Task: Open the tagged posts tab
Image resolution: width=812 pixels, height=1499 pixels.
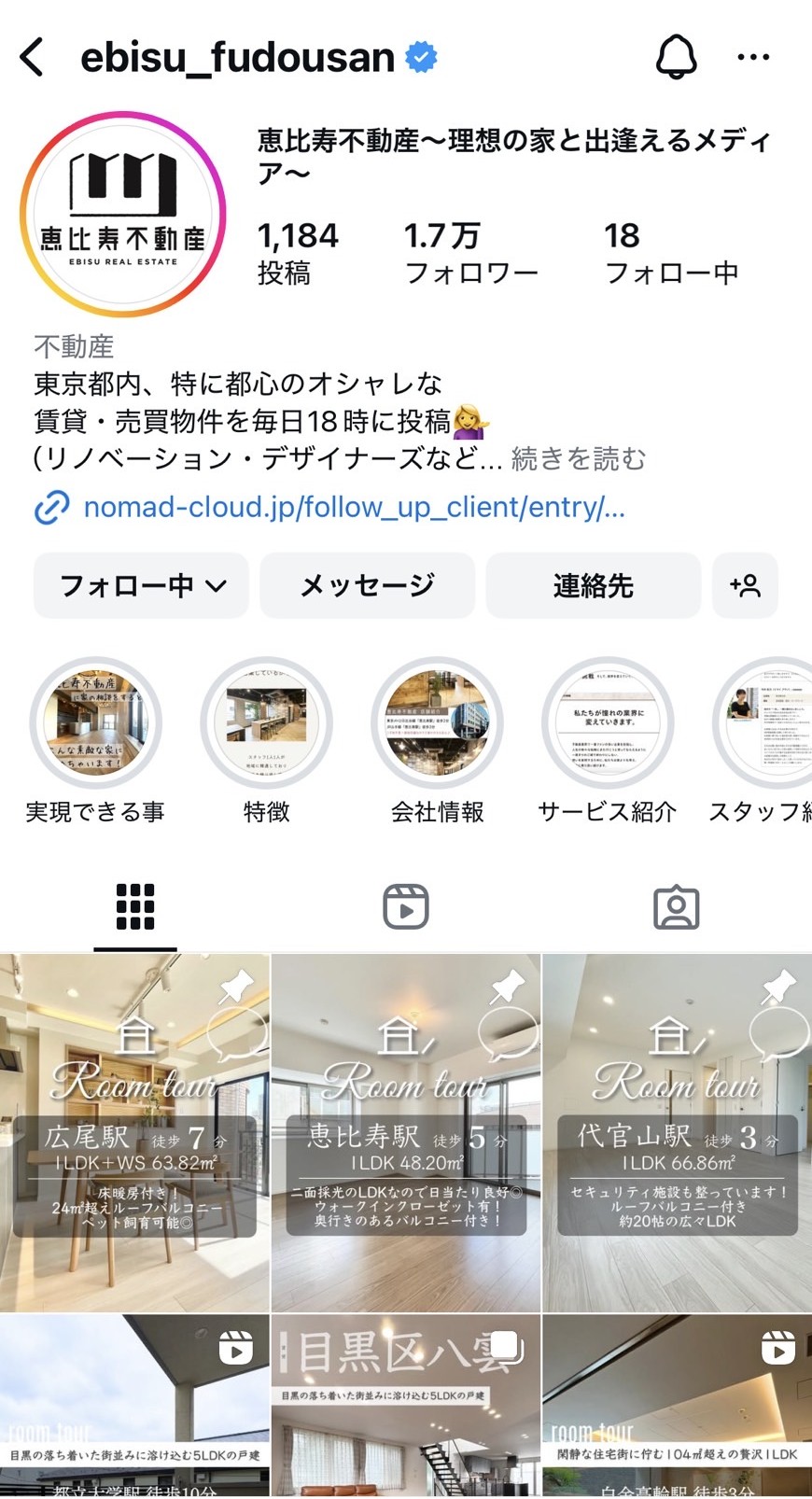Action: [675, 905]
